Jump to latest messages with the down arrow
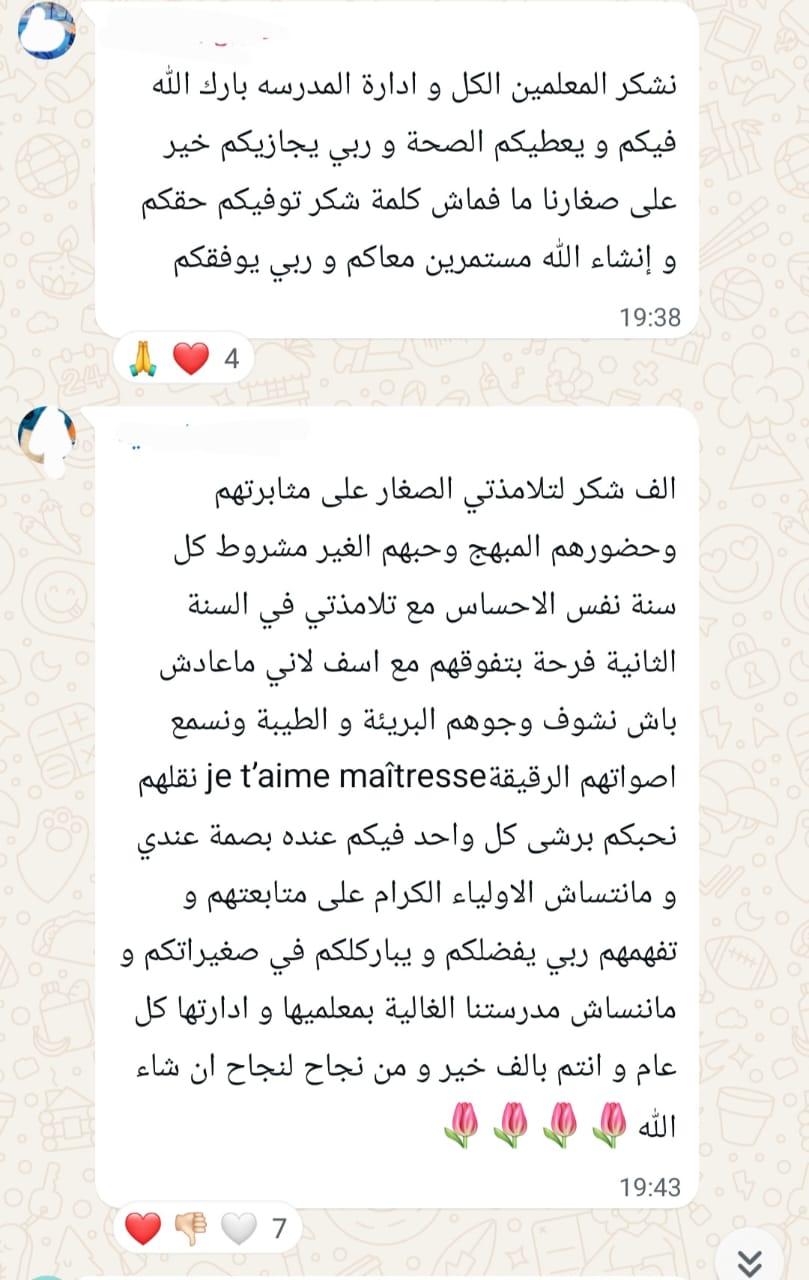 [x=750, y=1259]
